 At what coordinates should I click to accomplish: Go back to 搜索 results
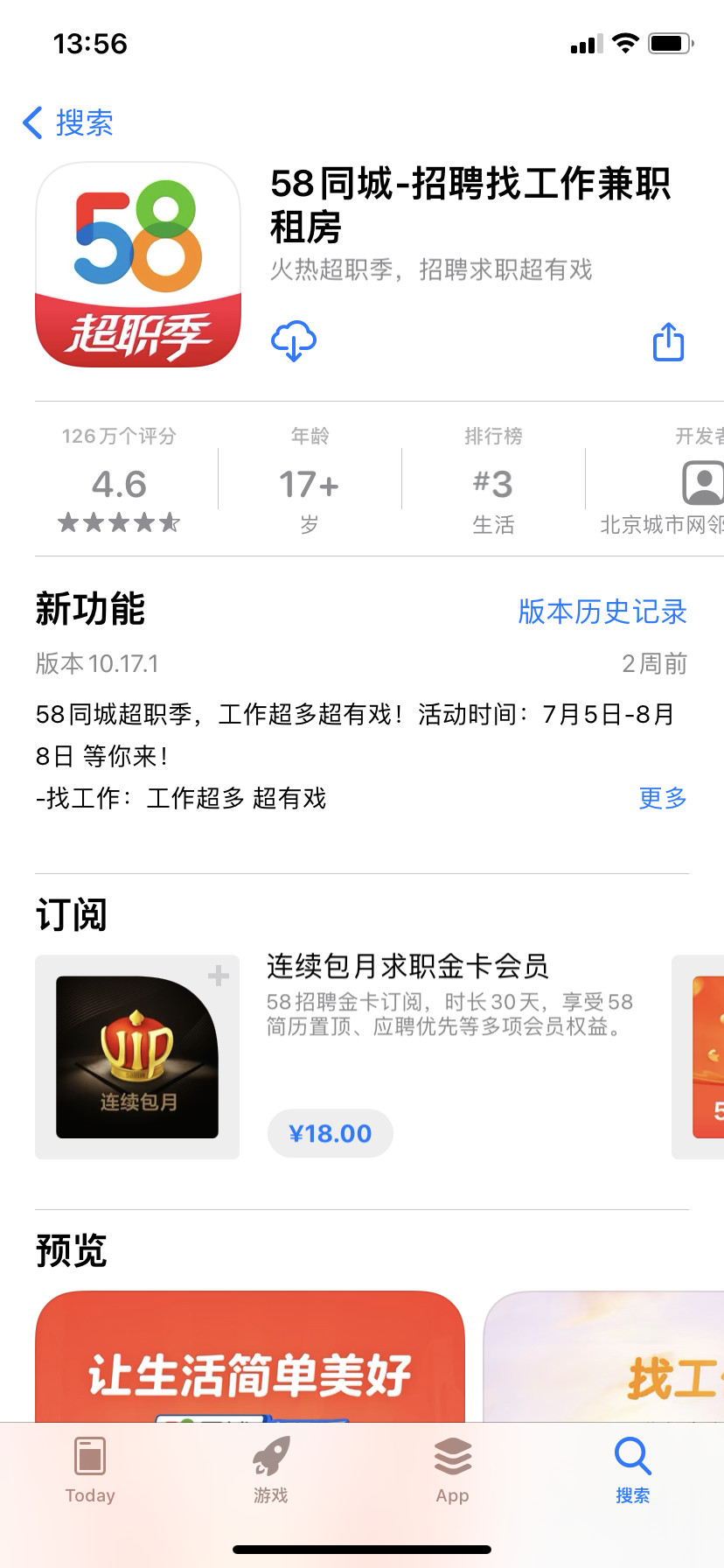coord(68,122)
